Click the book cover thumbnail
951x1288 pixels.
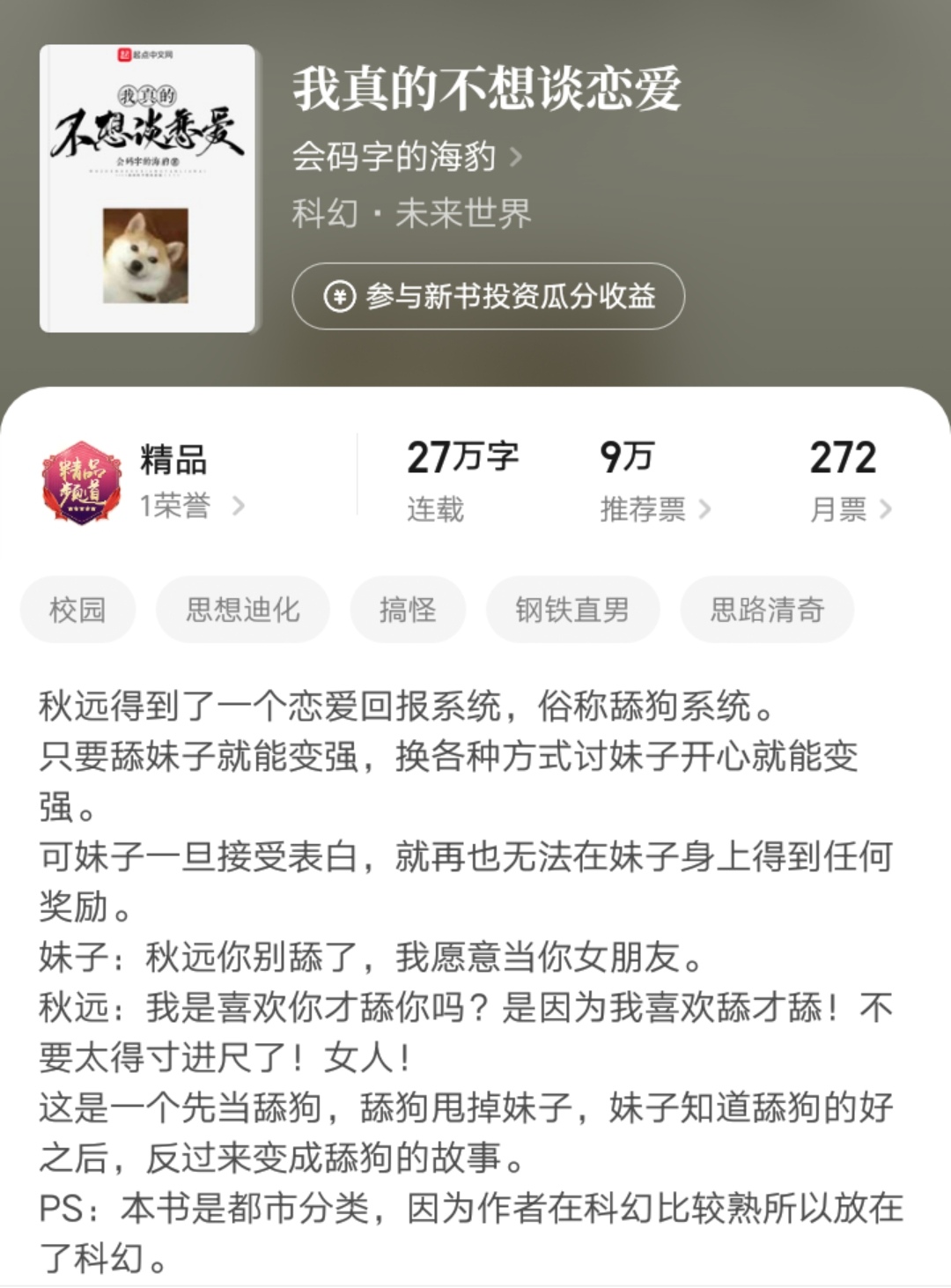[x=151, y=187]
